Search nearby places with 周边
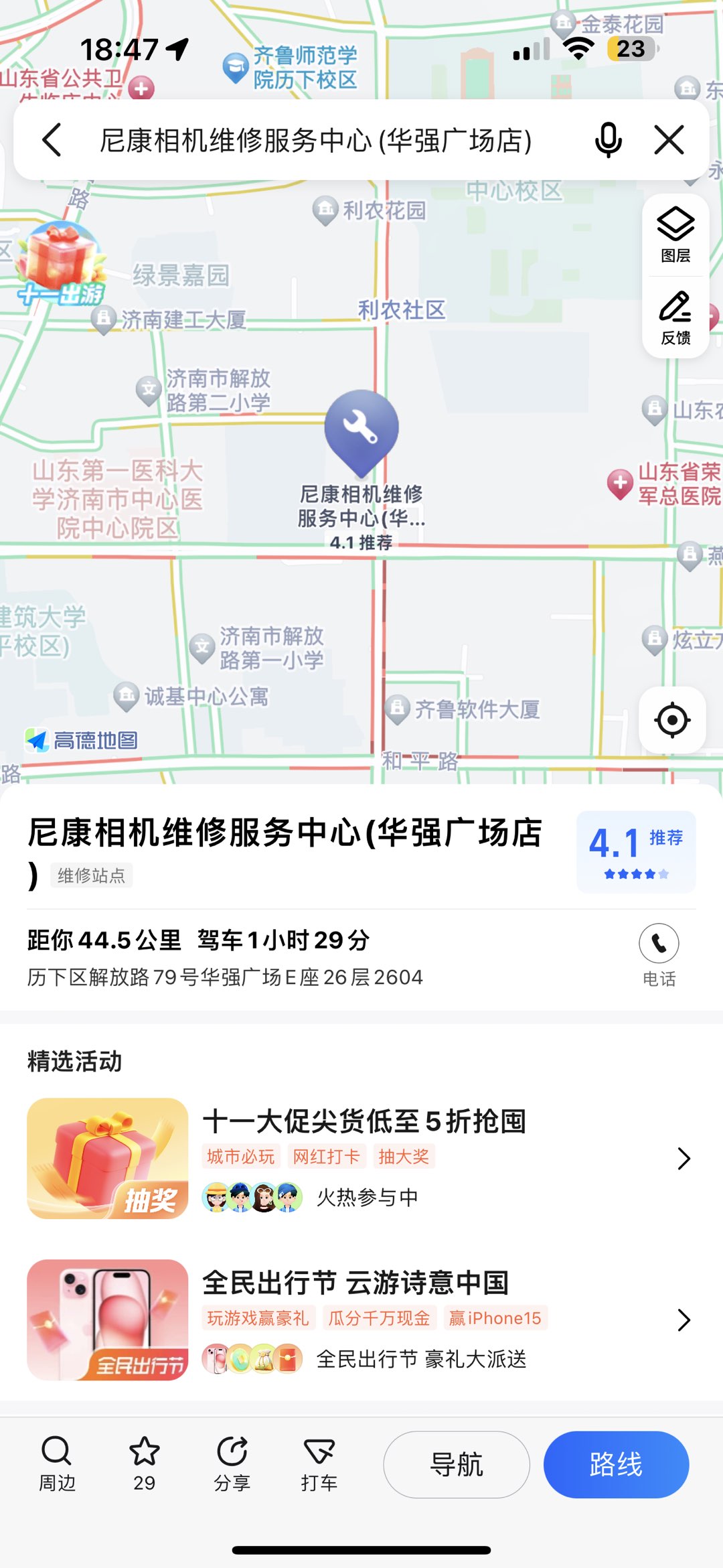723x1568 pixels. pyautogui.click(x=57, y=1464)
